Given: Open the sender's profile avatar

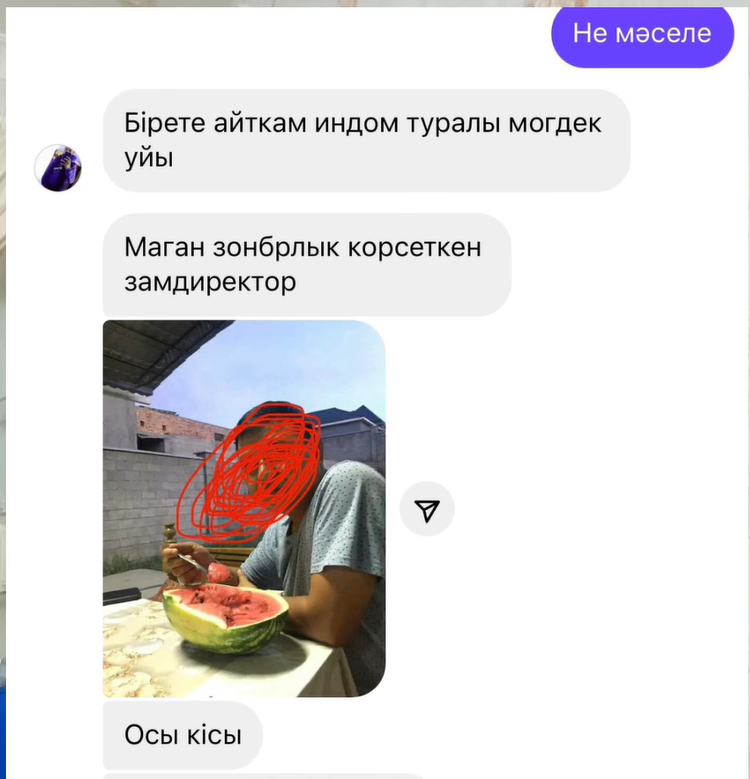Looking at the screenshot, I should coord(59,167).
